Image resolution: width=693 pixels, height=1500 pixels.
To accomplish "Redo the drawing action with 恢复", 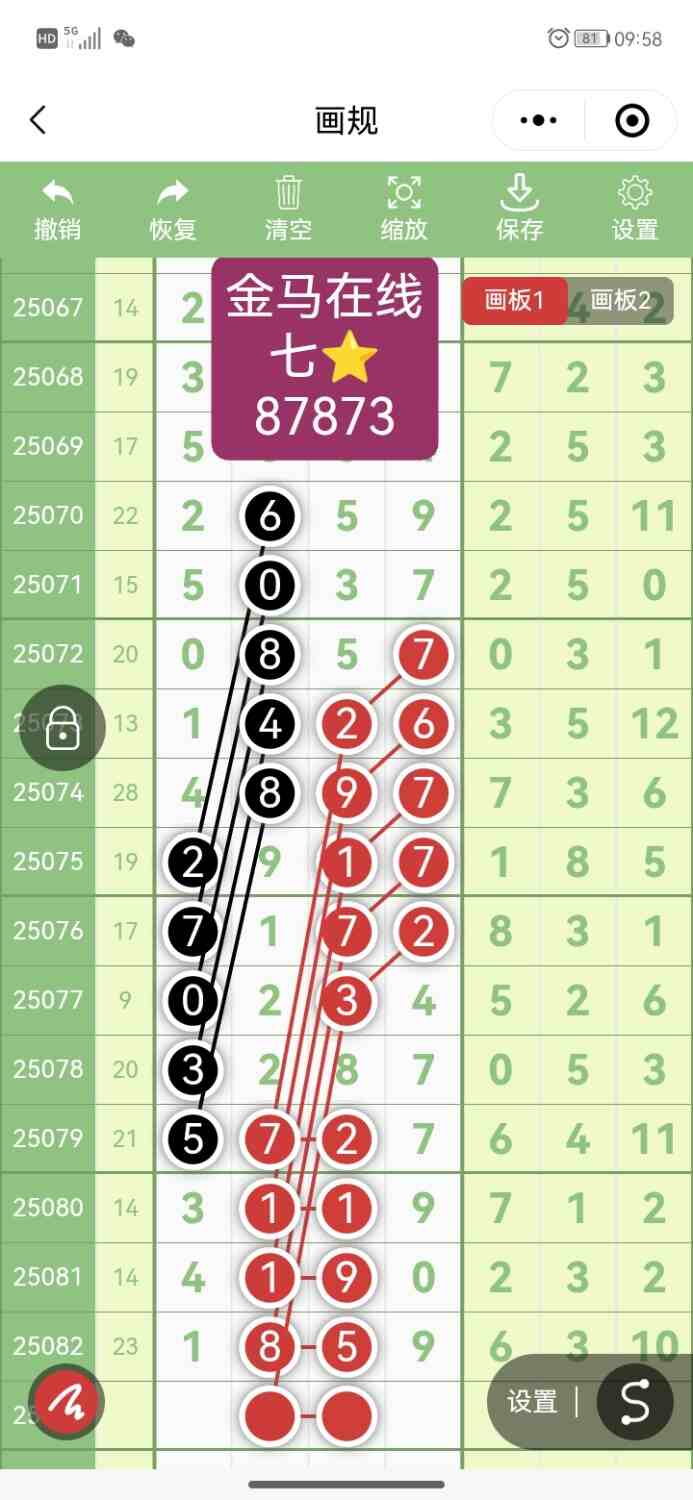I will (x=173, y=209).
